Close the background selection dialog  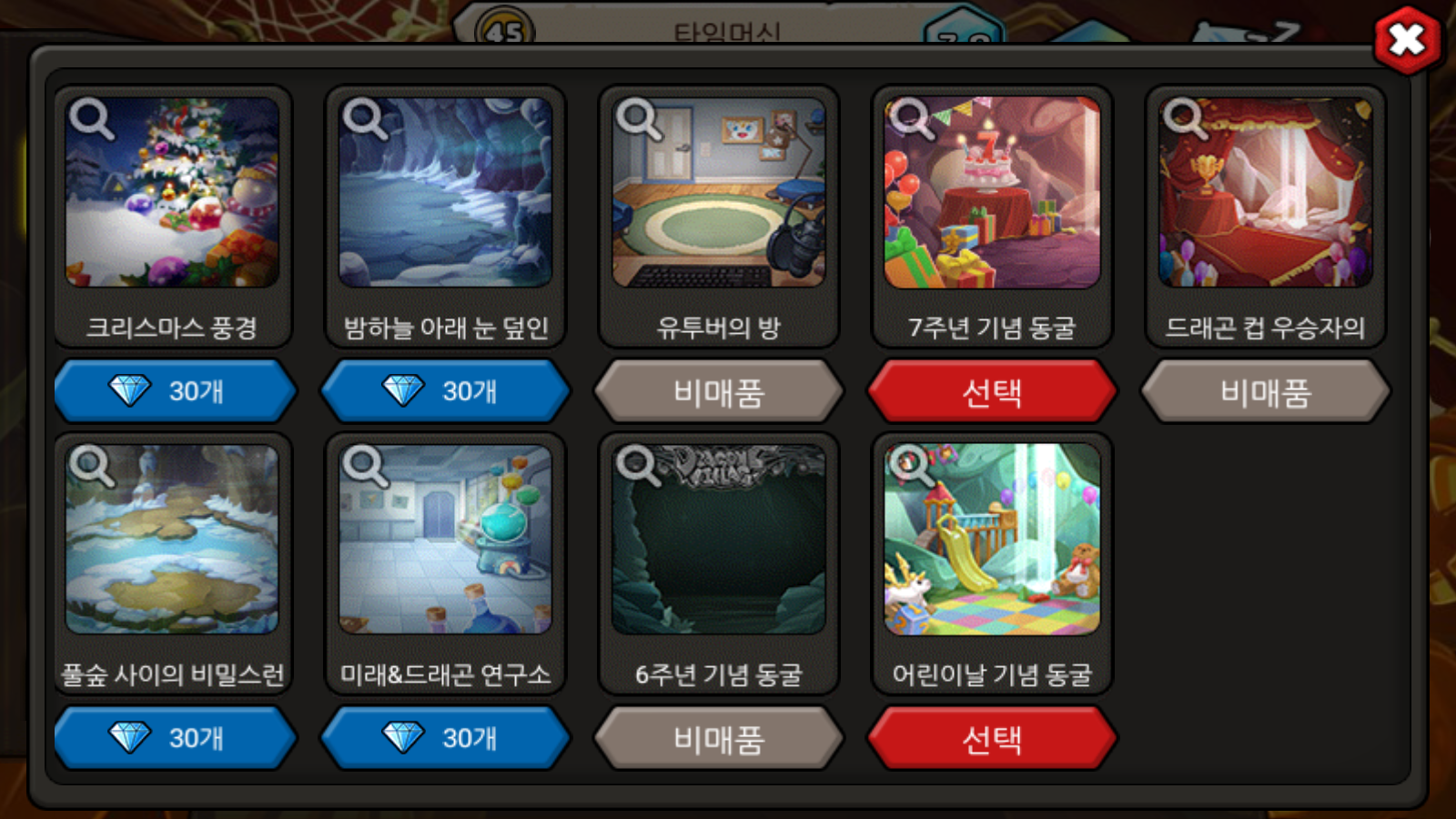pos(1407,40)
